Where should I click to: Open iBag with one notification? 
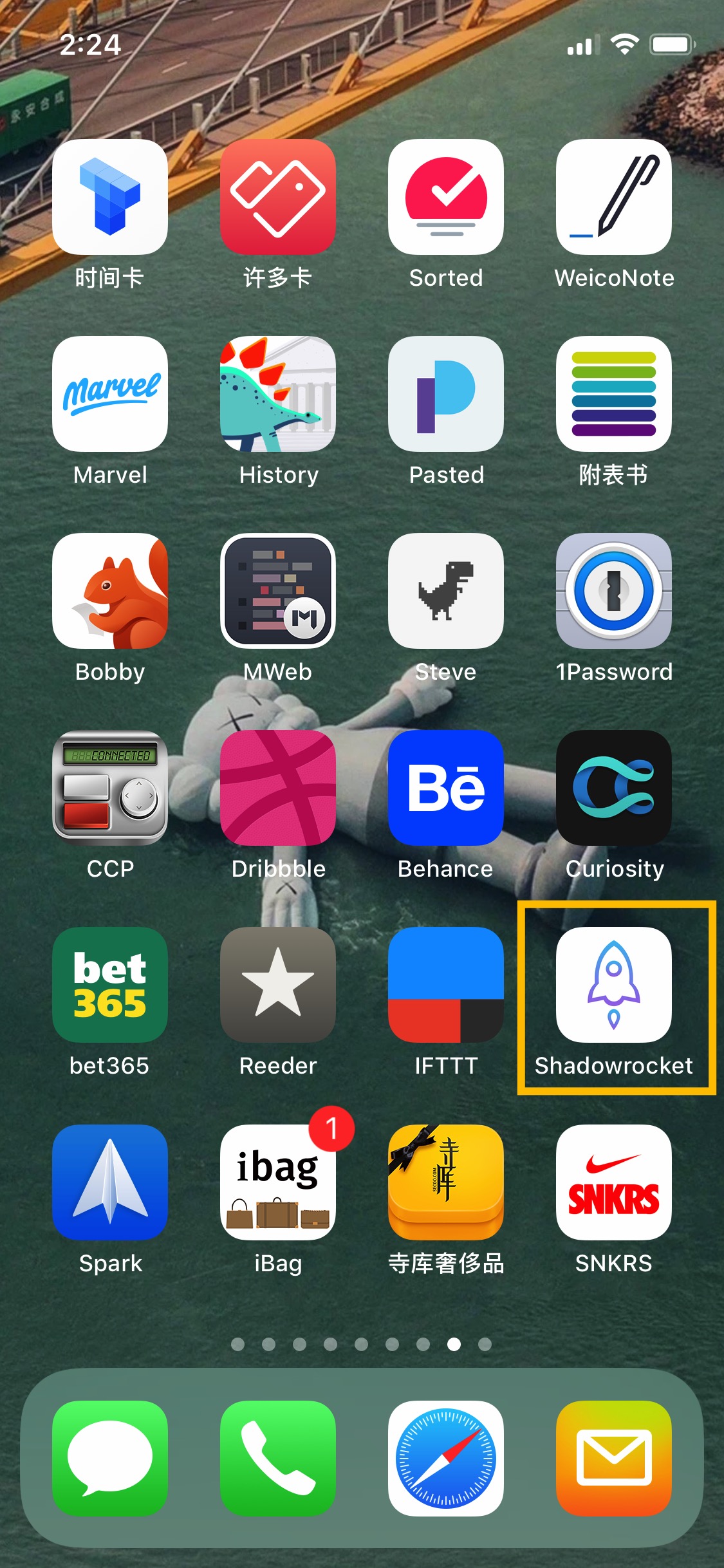(277, 1182)
